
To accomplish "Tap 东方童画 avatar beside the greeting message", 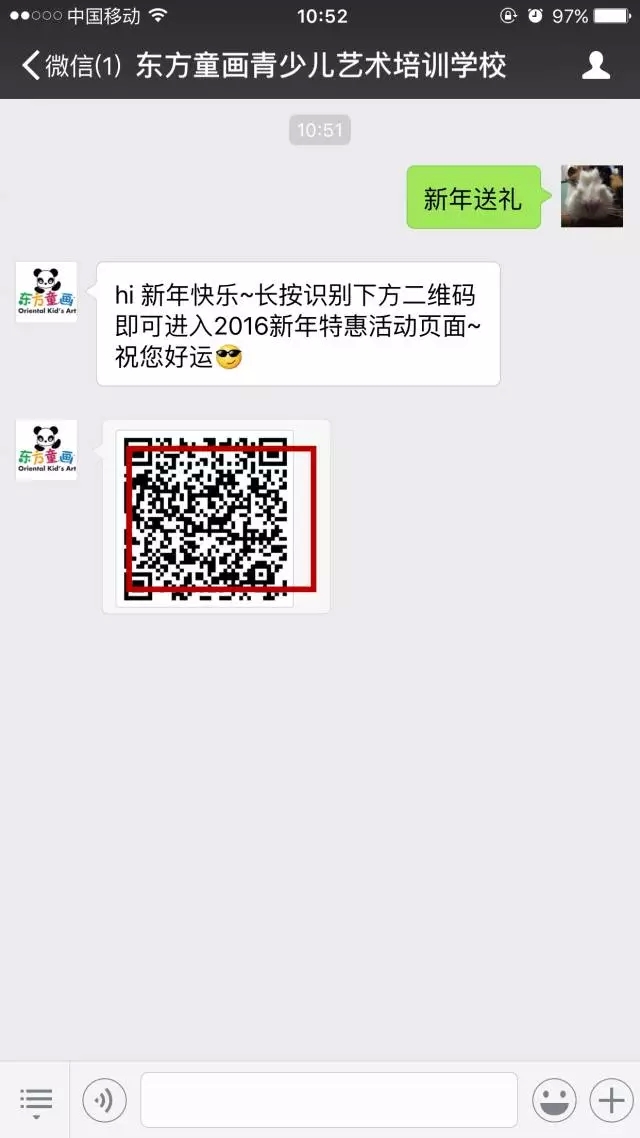I will [46, 293].
